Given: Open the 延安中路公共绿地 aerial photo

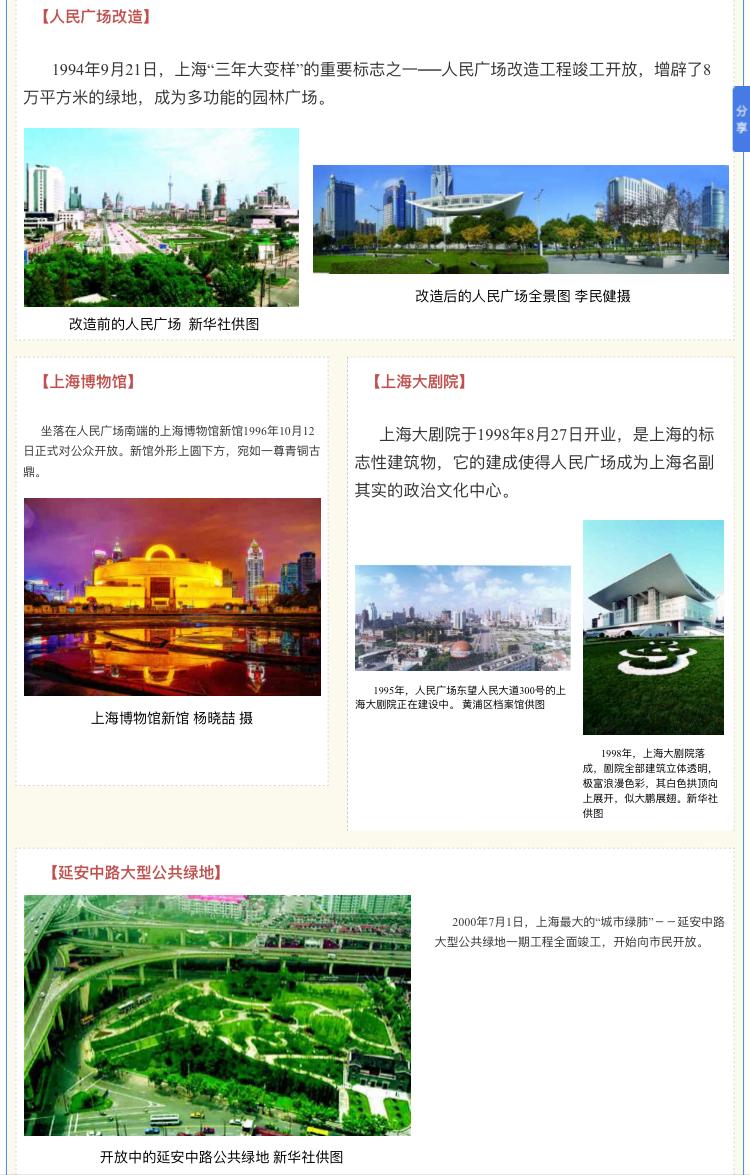Looking at the screenshot, I should (217, 1015).
